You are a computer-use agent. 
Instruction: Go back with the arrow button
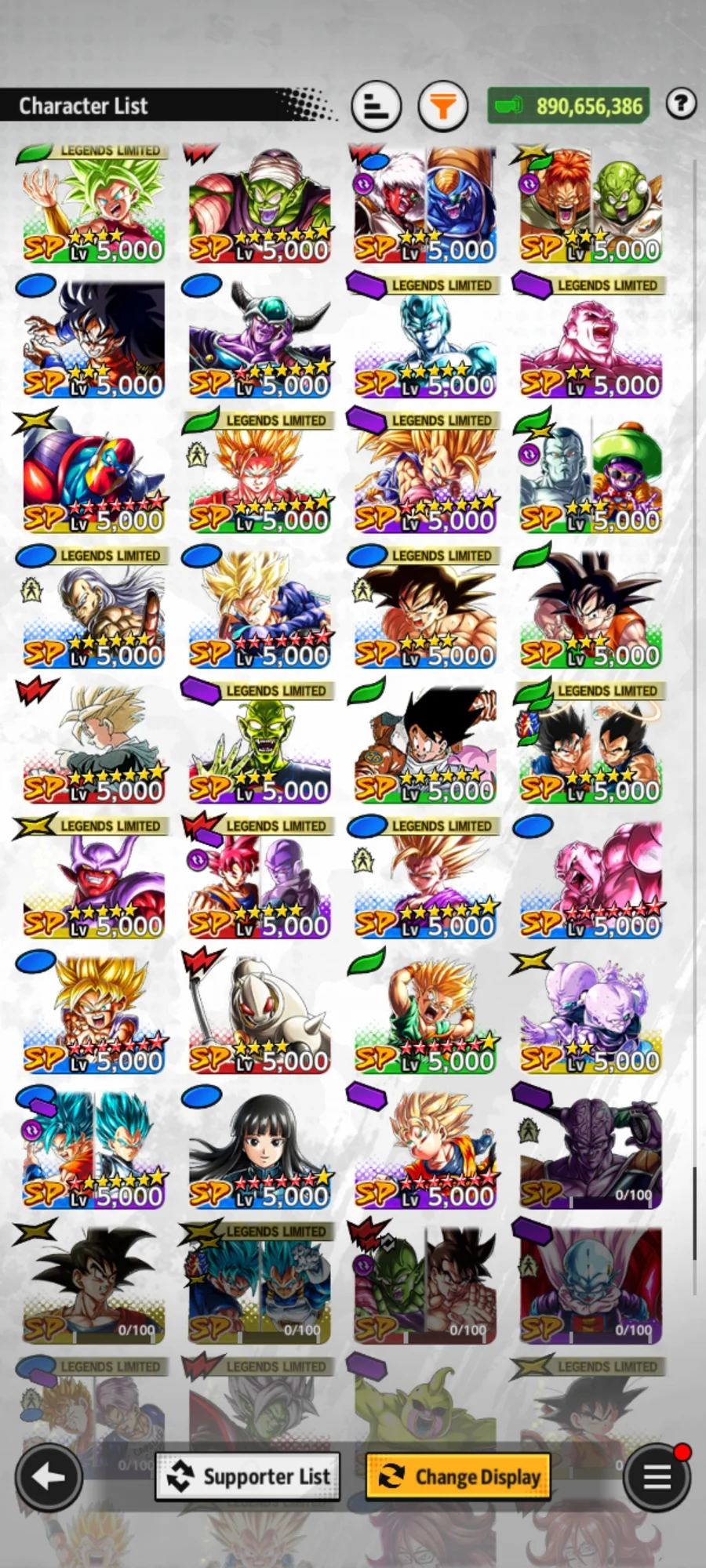[49, 1477]
